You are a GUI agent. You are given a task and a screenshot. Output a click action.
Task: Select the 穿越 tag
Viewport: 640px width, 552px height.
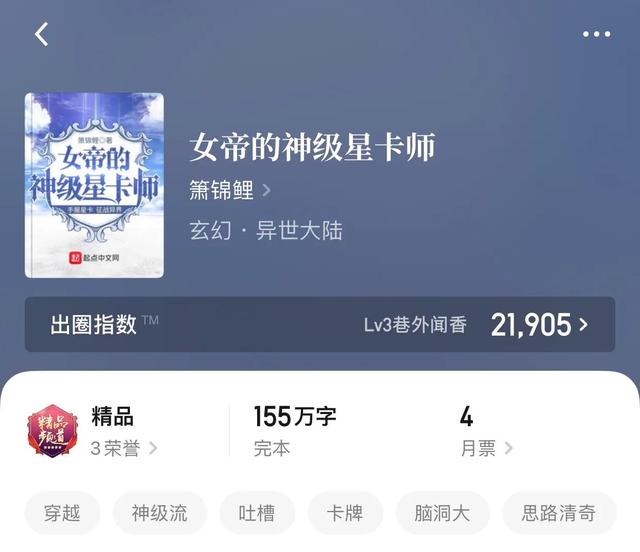point(61,514)
